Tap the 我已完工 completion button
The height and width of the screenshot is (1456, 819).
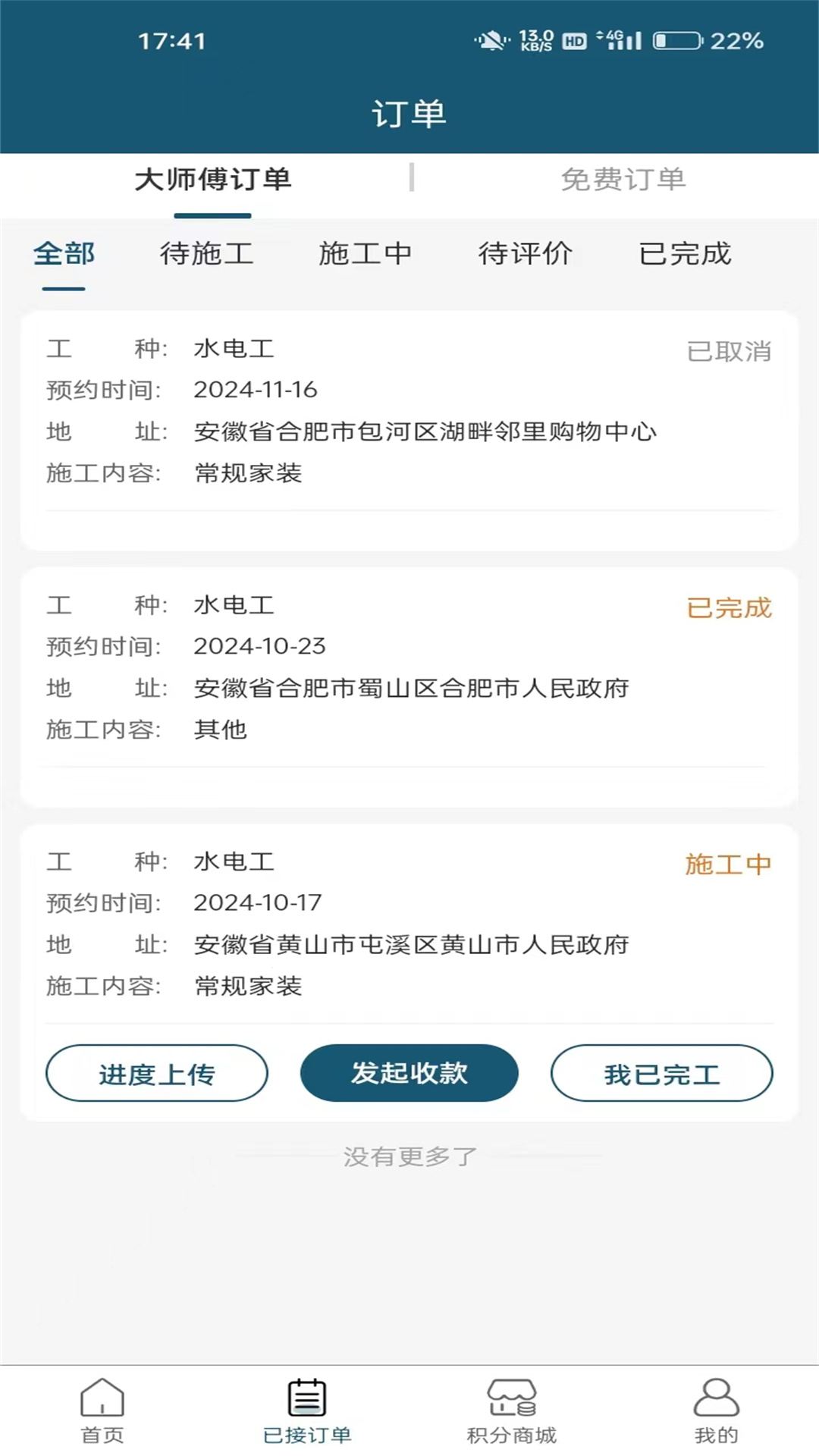coord(661,1072)
